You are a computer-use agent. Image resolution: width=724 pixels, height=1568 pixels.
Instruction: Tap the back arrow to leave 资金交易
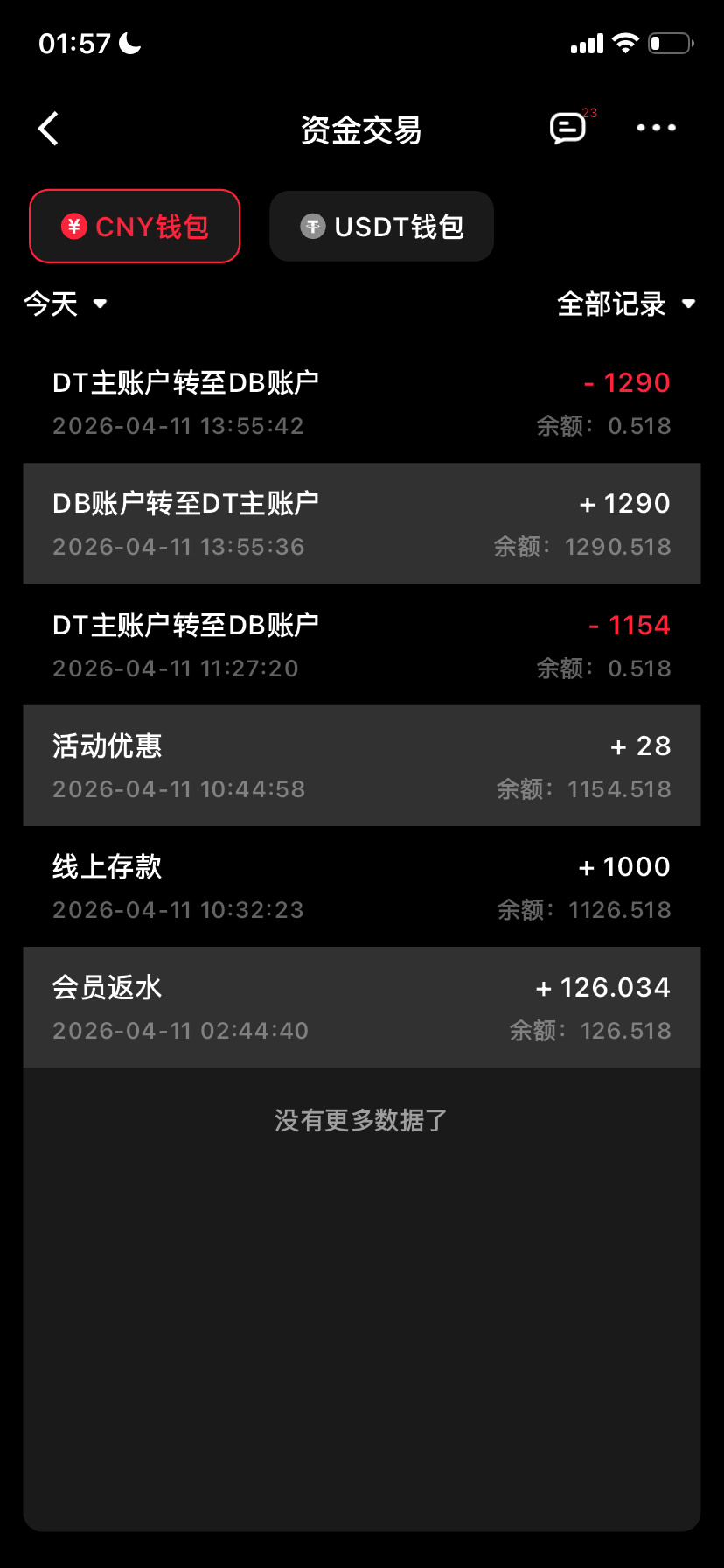pos(48,128)
